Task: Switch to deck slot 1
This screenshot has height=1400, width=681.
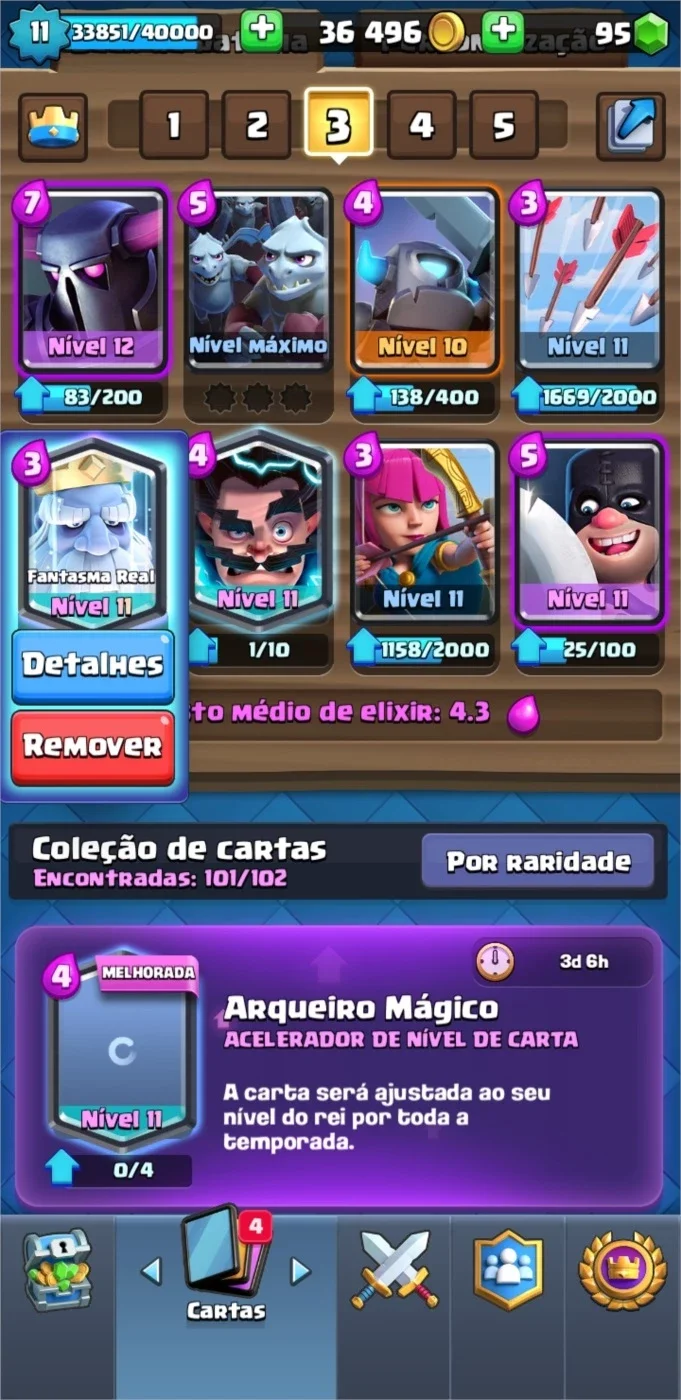Action: 174,125
